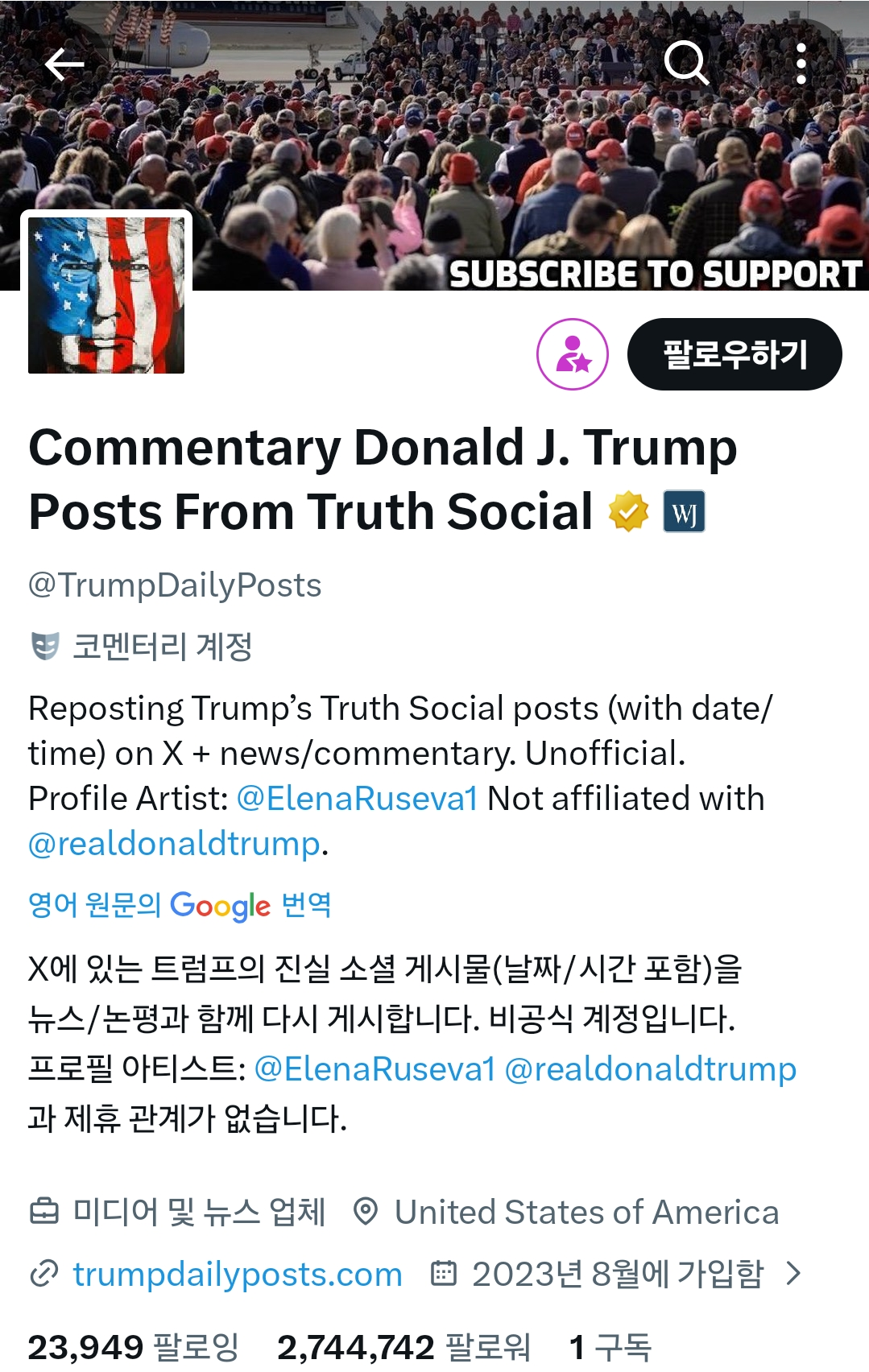The height and width of the screenshot is (1372, 869).
Task: Open the three-dot overflow menu
Action: (x=801, y=64)
